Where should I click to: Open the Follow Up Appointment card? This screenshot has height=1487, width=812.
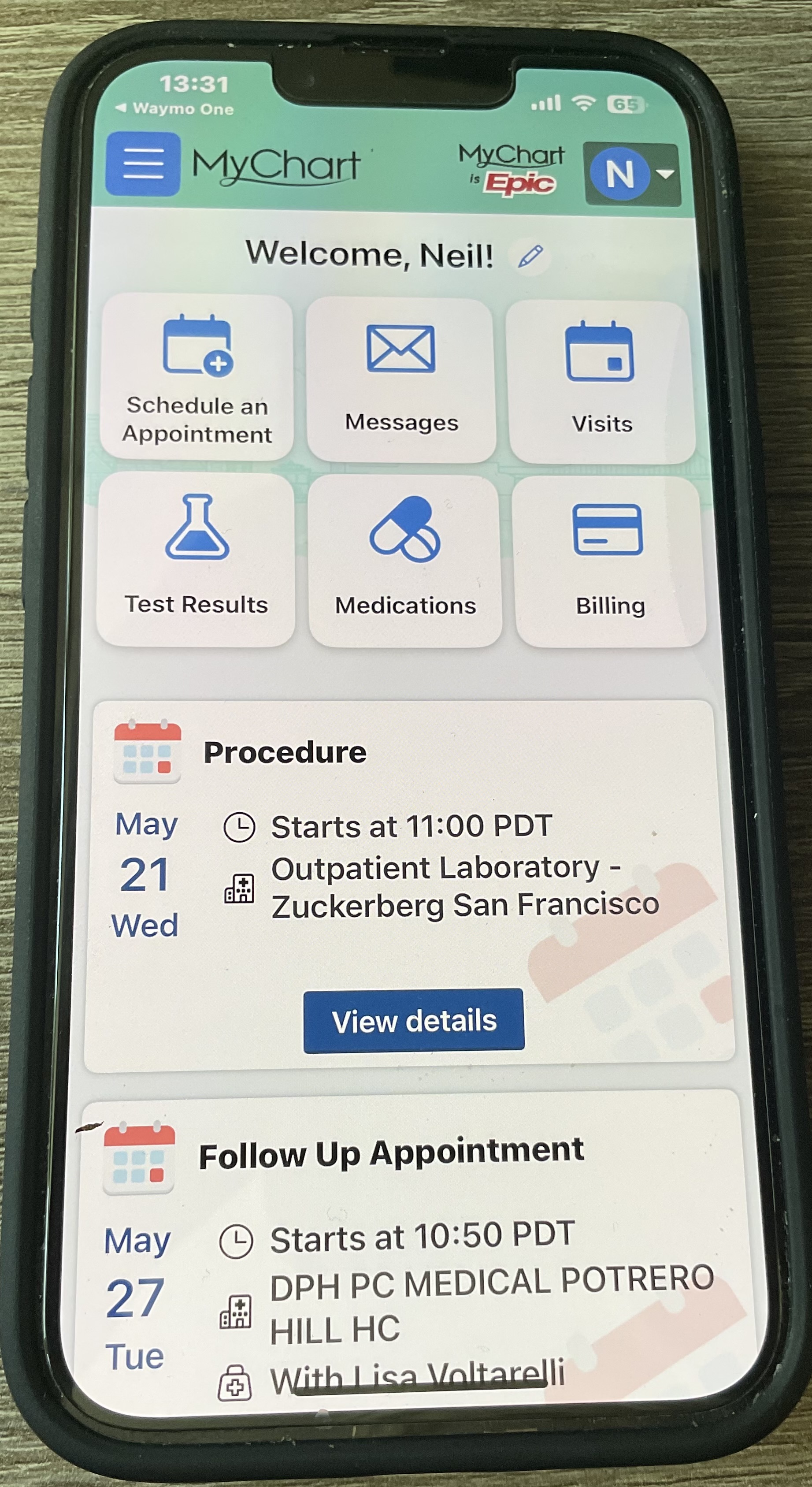pyautogui.click(x=391, y=1153)
